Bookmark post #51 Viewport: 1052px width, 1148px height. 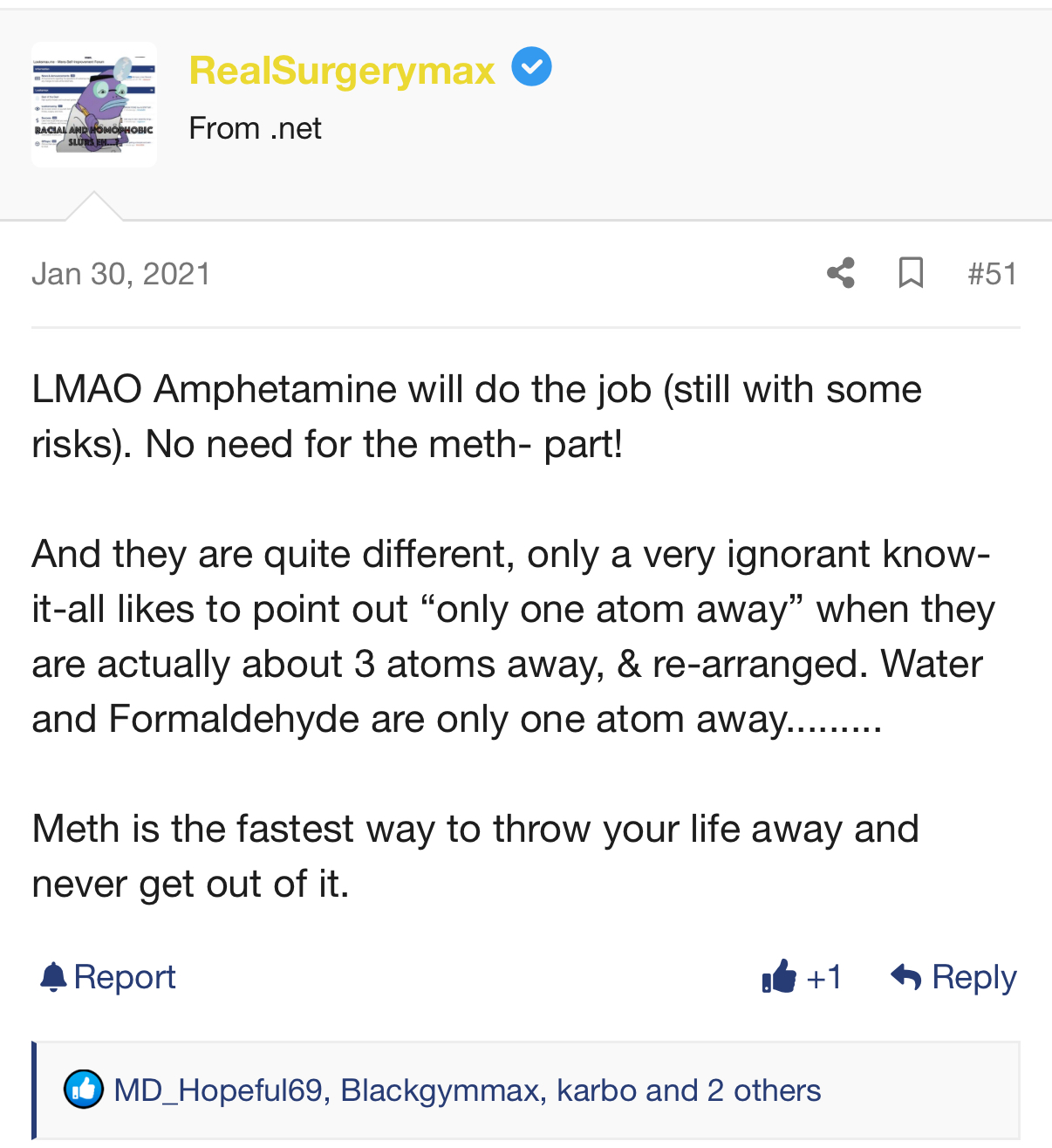pyautogui.click(x=911, y=273)
